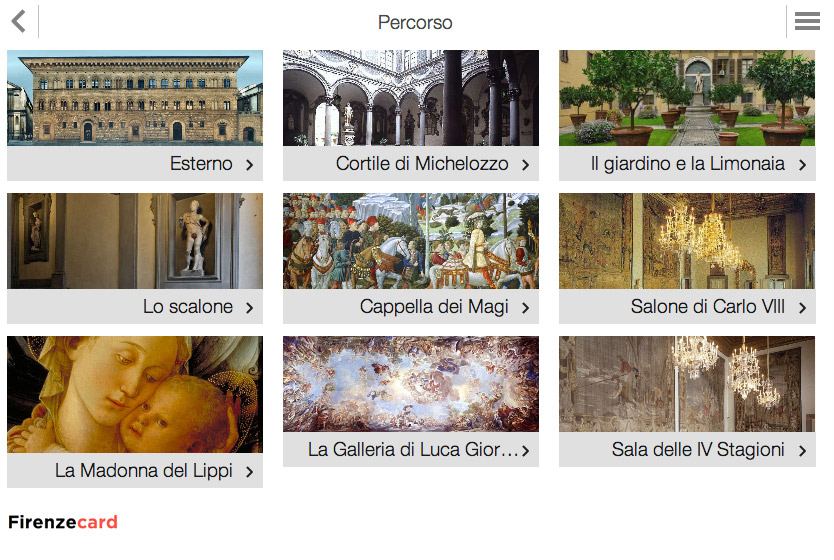Open Lo scalone card
Screen dimensions: 834x560
click(135, 258)
